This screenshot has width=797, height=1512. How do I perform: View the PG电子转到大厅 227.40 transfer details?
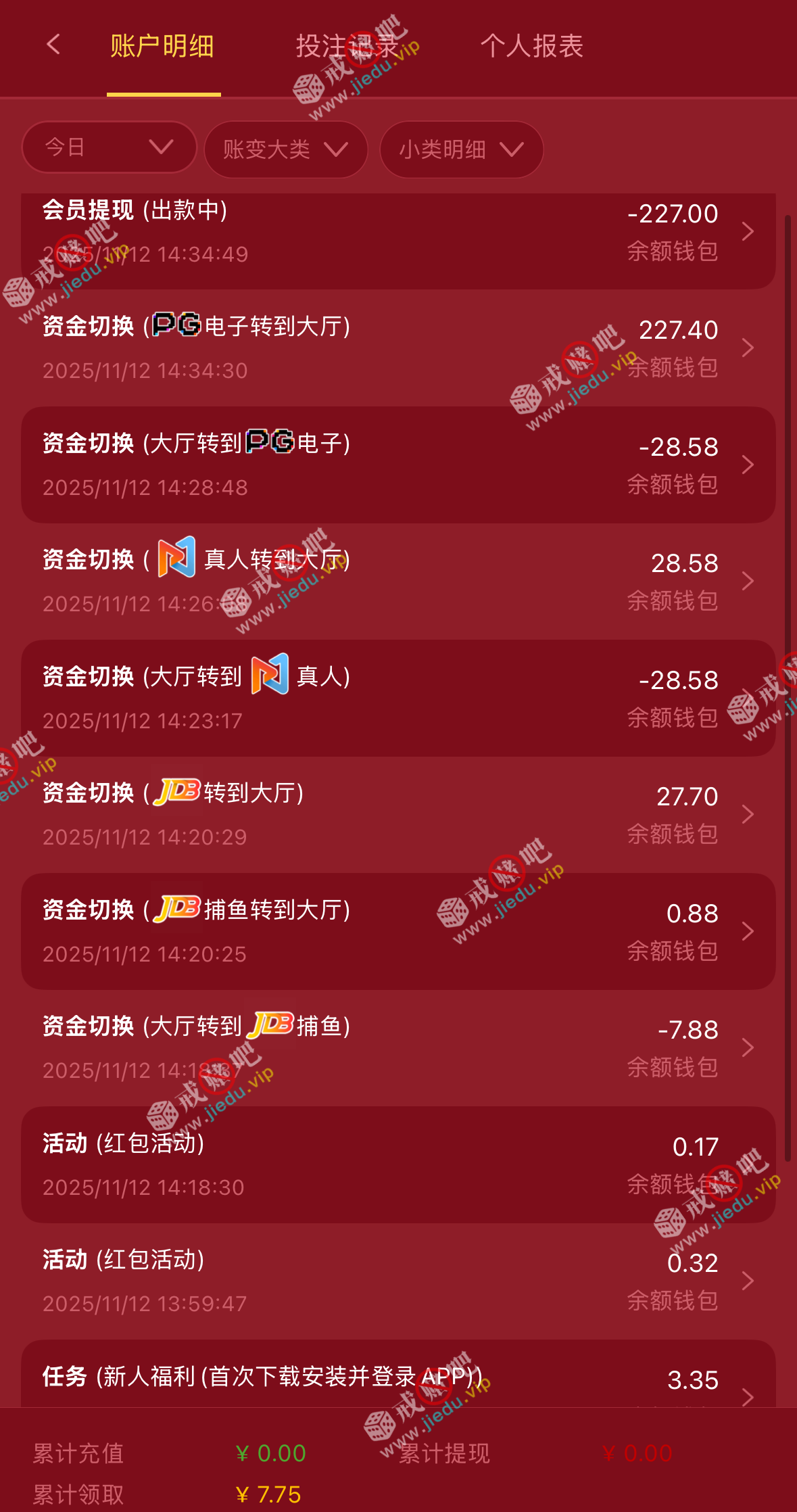click(x=397, y=348)
